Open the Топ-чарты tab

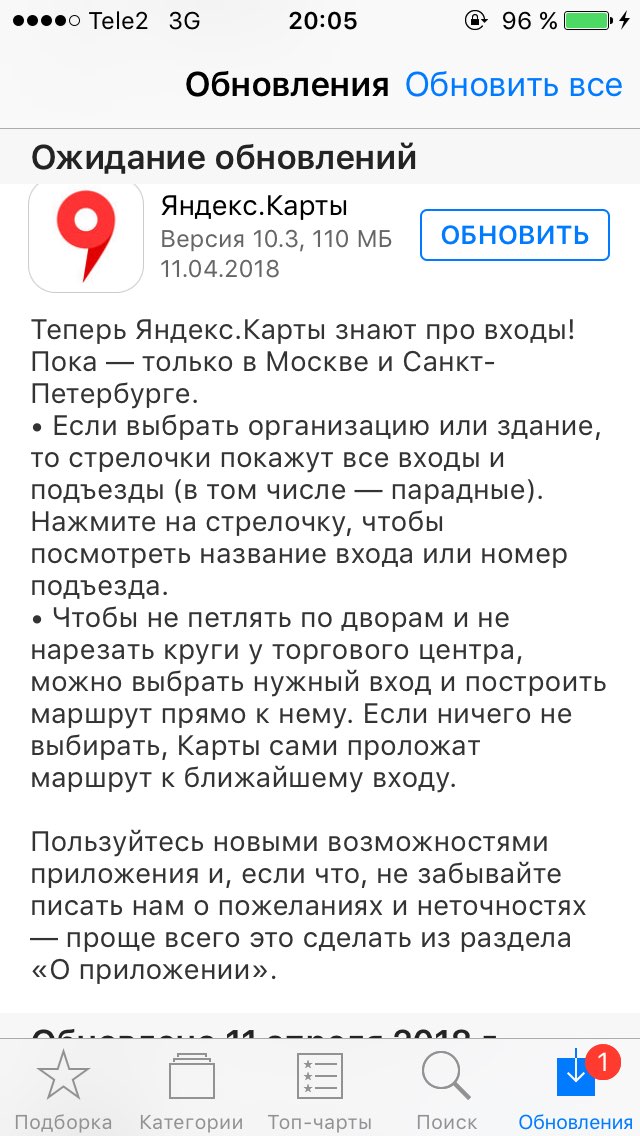tap(320, 1089)
